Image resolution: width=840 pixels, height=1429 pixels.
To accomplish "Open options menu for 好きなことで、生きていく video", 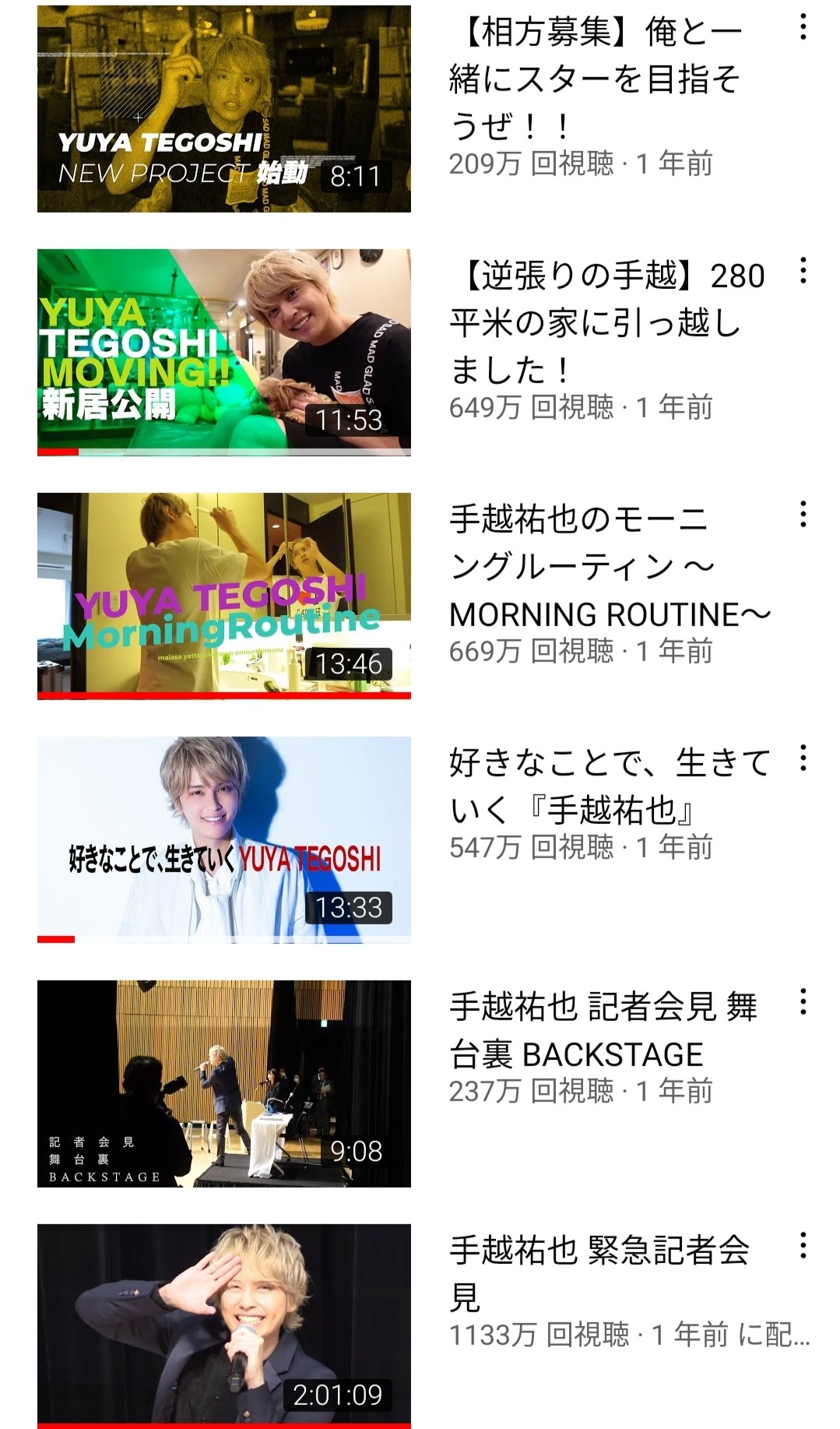I will click(x=803, y=758).
